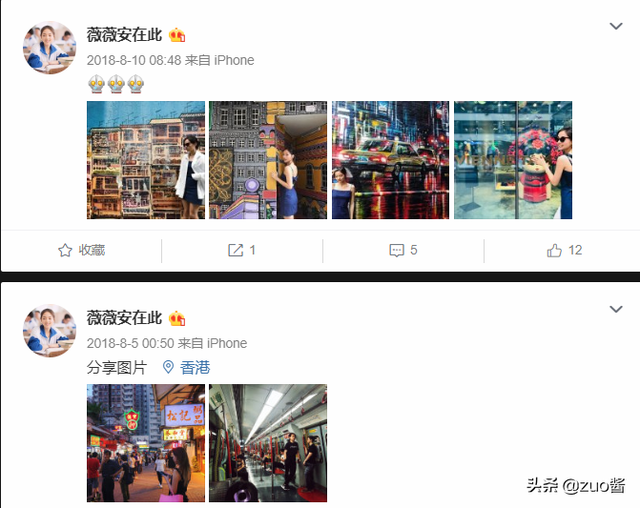Image resolution: width=640 pixels, height=508 pixels.
Task: View the subway carriage photo
Action: click(x=268, y=442)
